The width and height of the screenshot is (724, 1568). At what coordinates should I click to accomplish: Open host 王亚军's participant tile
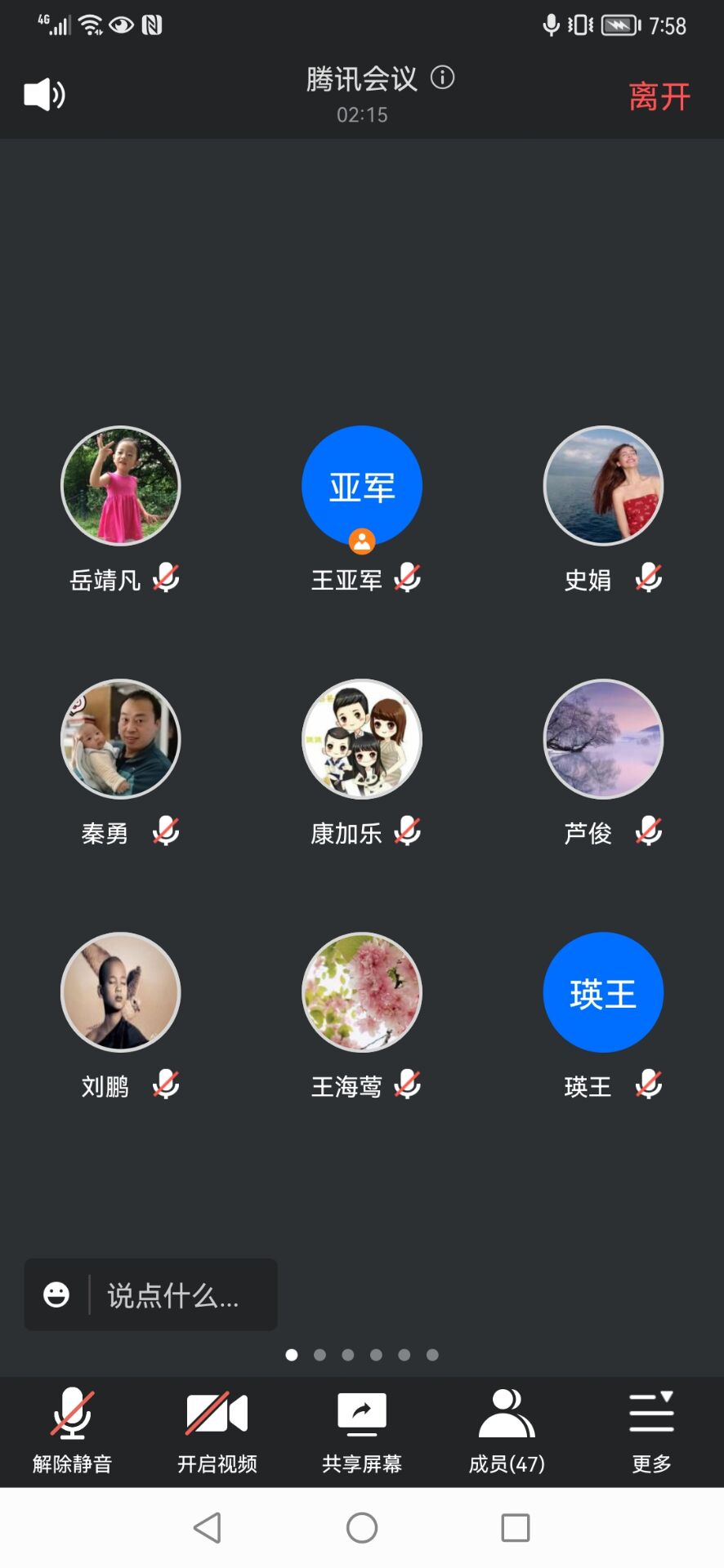(362, 486)
